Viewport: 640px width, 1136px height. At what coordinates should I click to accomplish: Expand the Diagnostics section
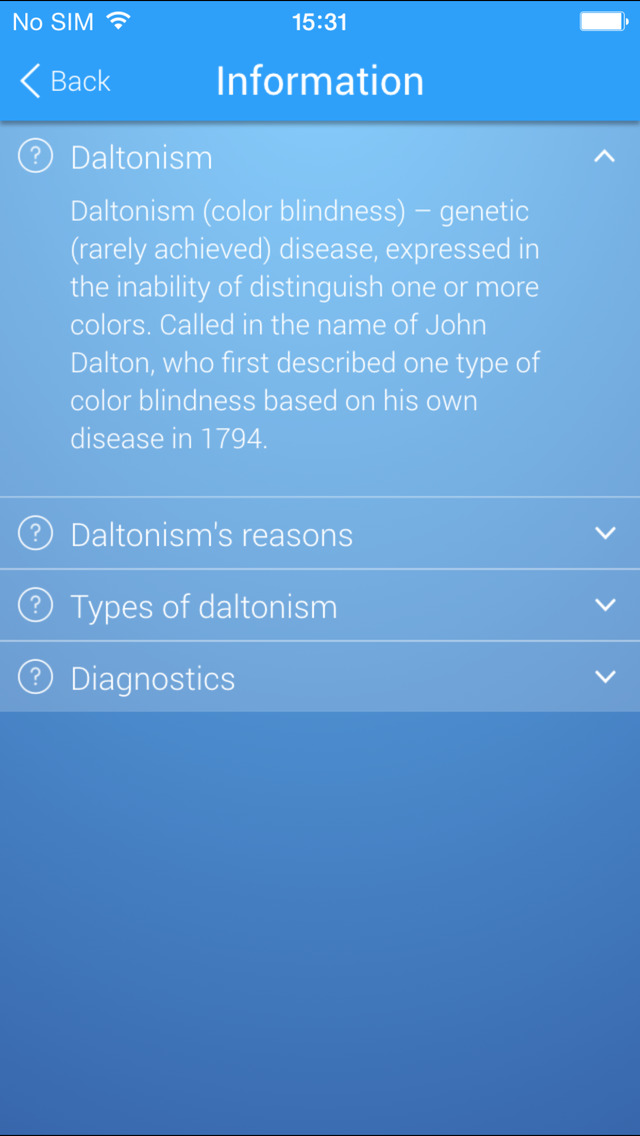[x=320, y=677]
